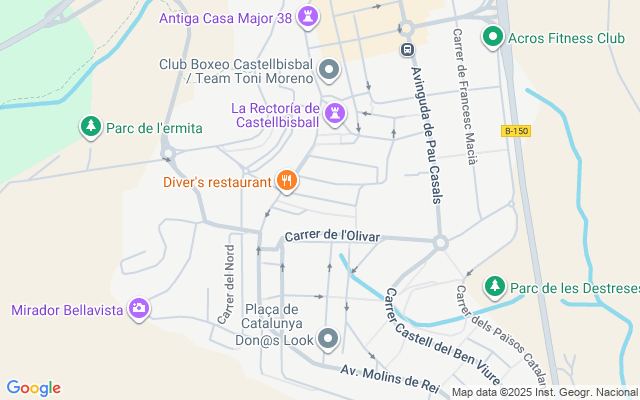Open the Antiga Casa Major 38 pin

[308, 17]
